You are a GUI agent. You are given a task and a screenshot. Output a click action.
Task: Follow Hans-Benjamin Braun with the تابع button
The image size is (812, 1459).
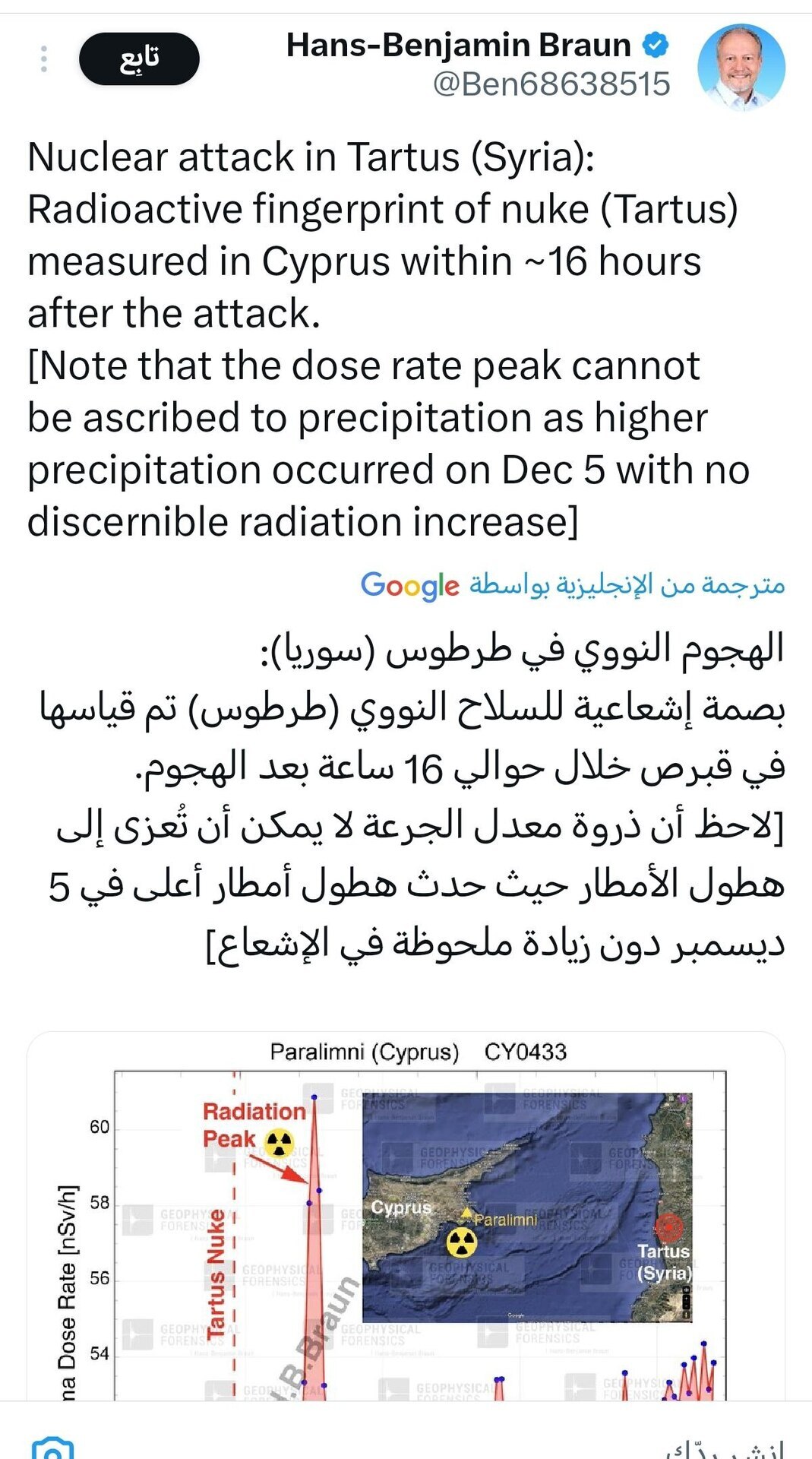click(x=139, y=59)
